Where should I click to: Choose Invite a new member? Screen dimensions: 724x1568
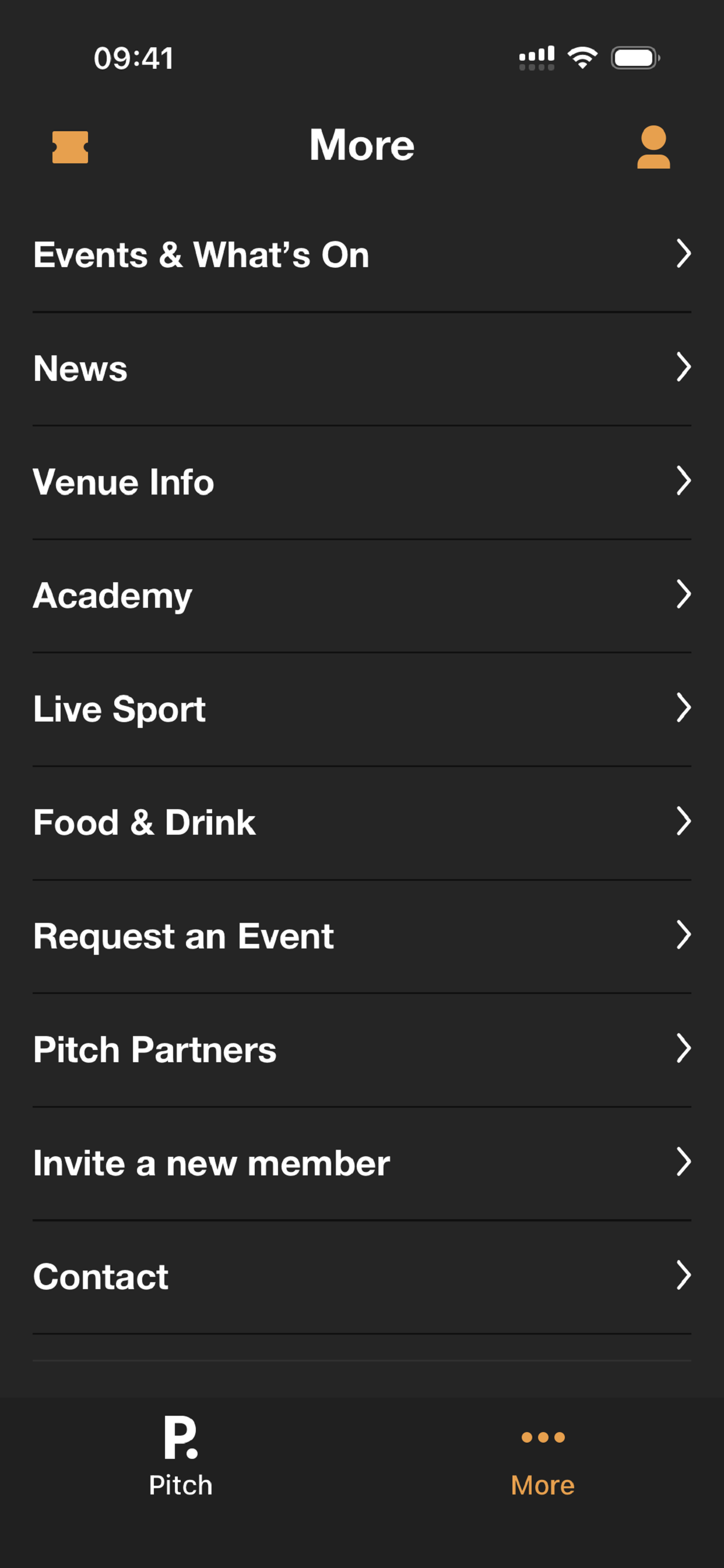[x=362, y=1163]
